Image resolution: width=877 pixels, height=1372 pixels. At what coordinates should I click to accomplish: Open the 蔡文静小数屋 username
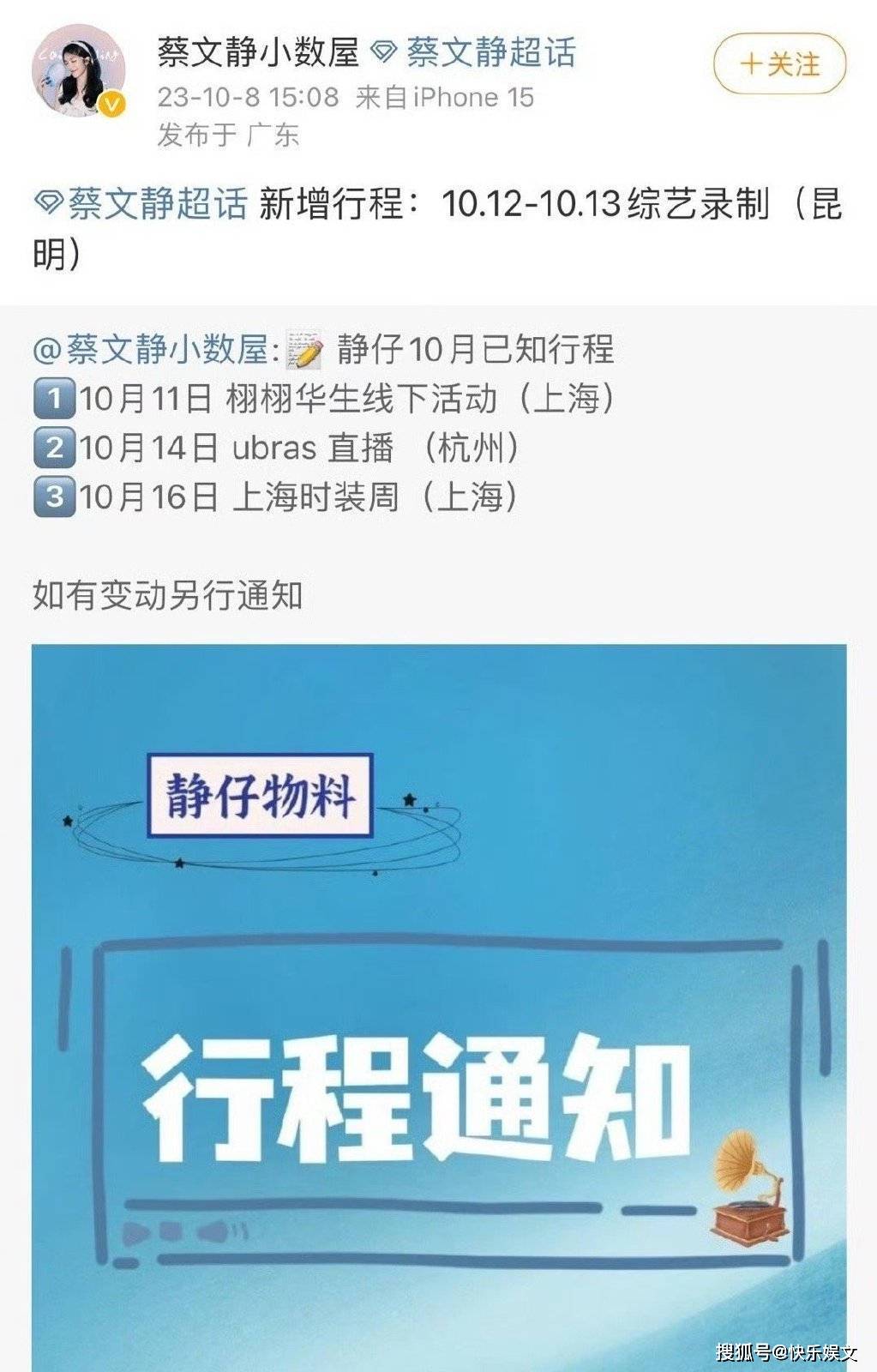point(258,53)
